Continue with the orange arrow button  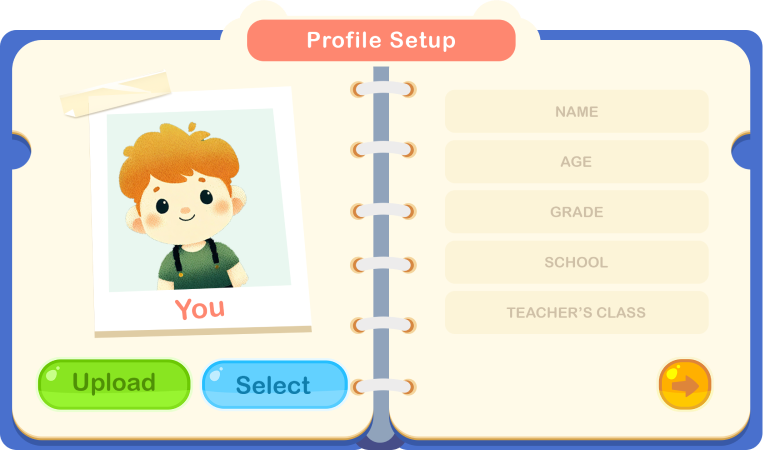685,385
